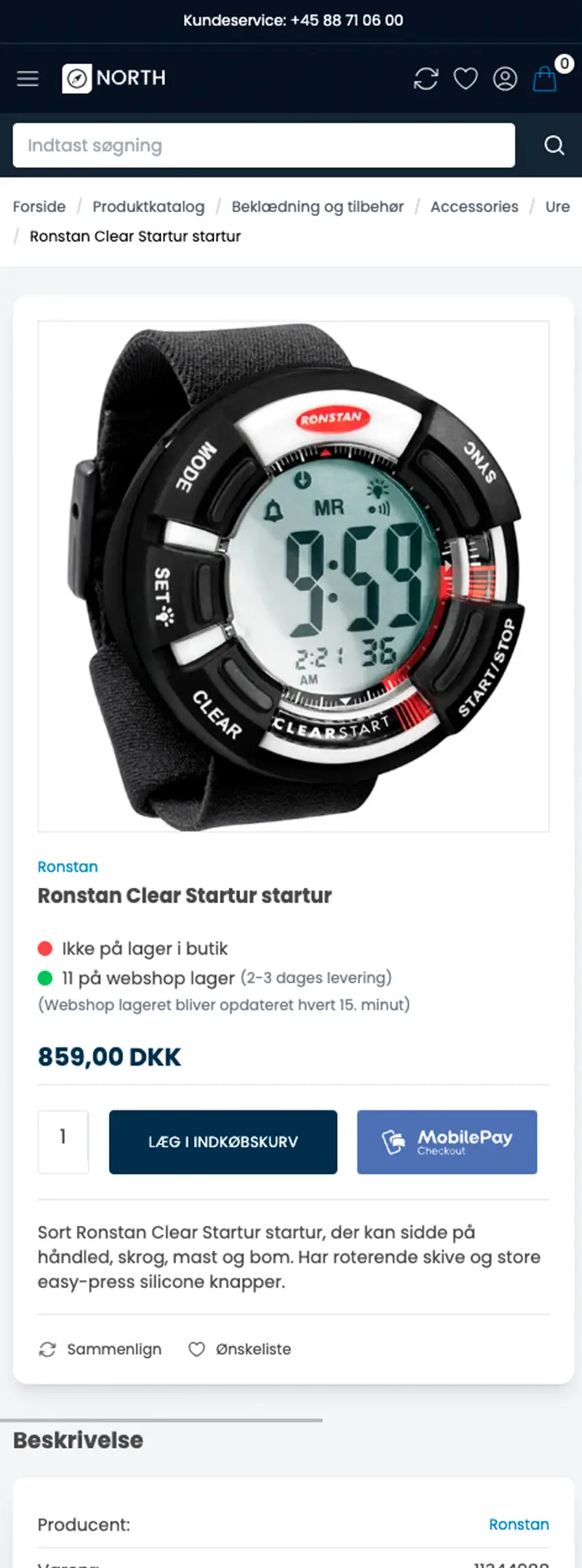Check out with MobilePay
582x1568 pixels.
coord(446,1142)
